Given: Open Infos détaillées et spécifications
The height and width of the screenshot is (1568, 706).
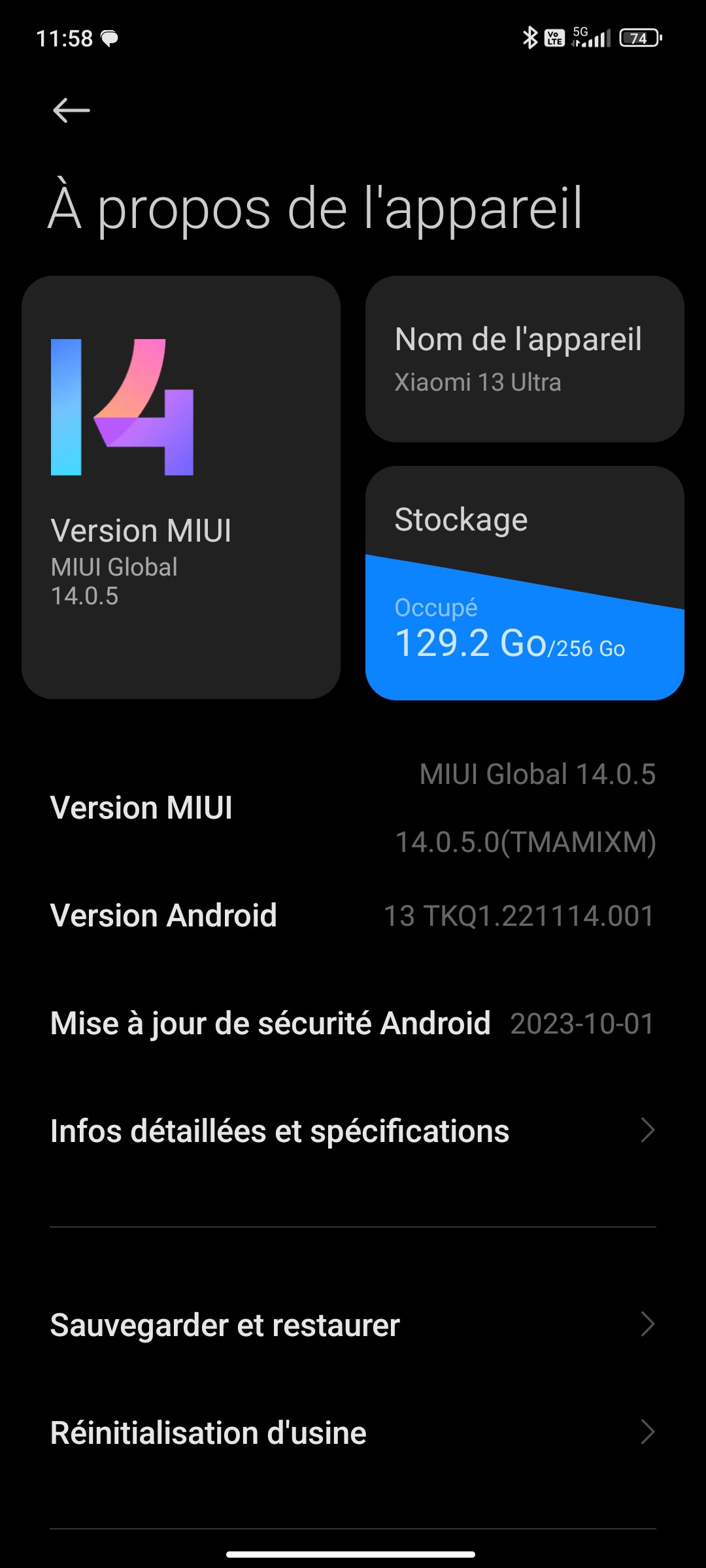Looking at the screenshot, I should click(x=353, y=1131).
